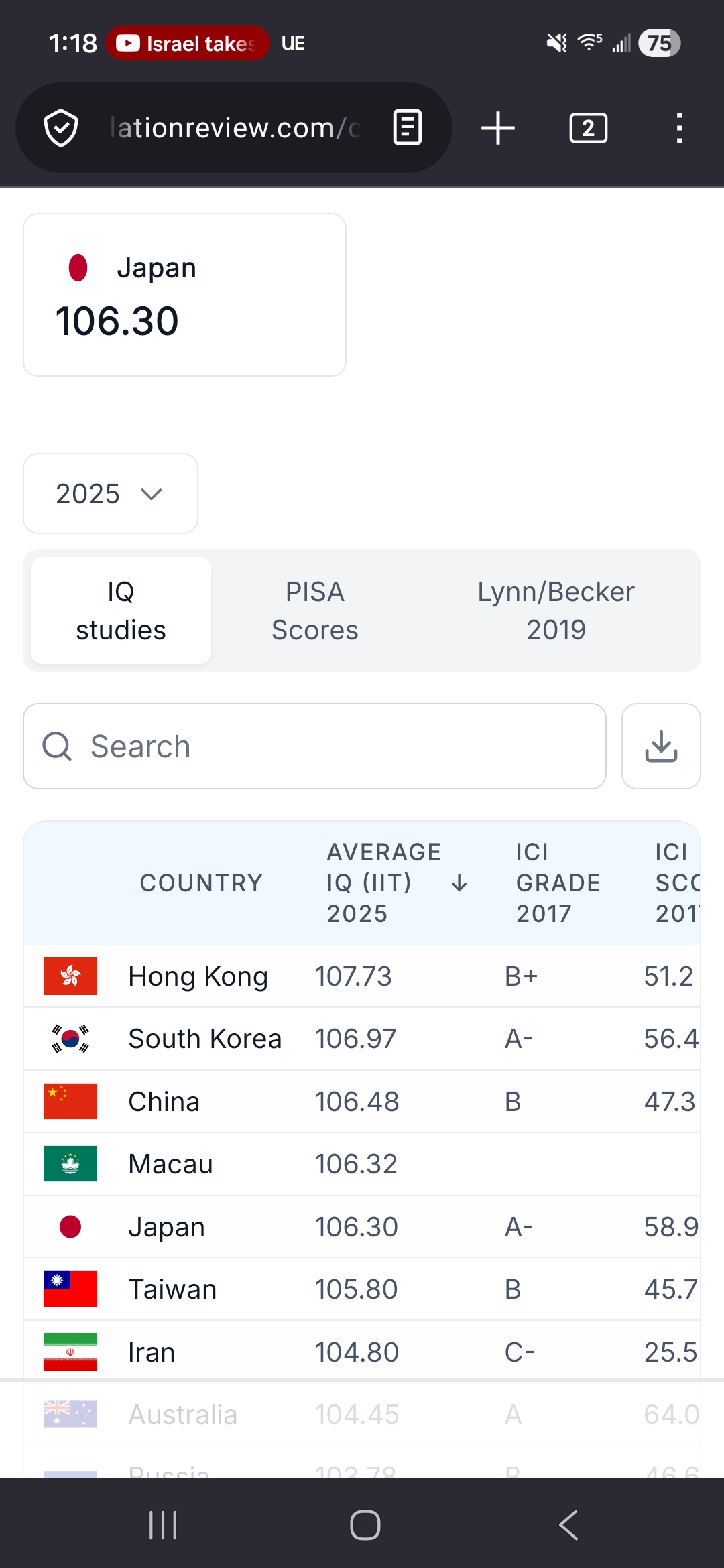Expand the 2025 year dropdown

point(111,494)
